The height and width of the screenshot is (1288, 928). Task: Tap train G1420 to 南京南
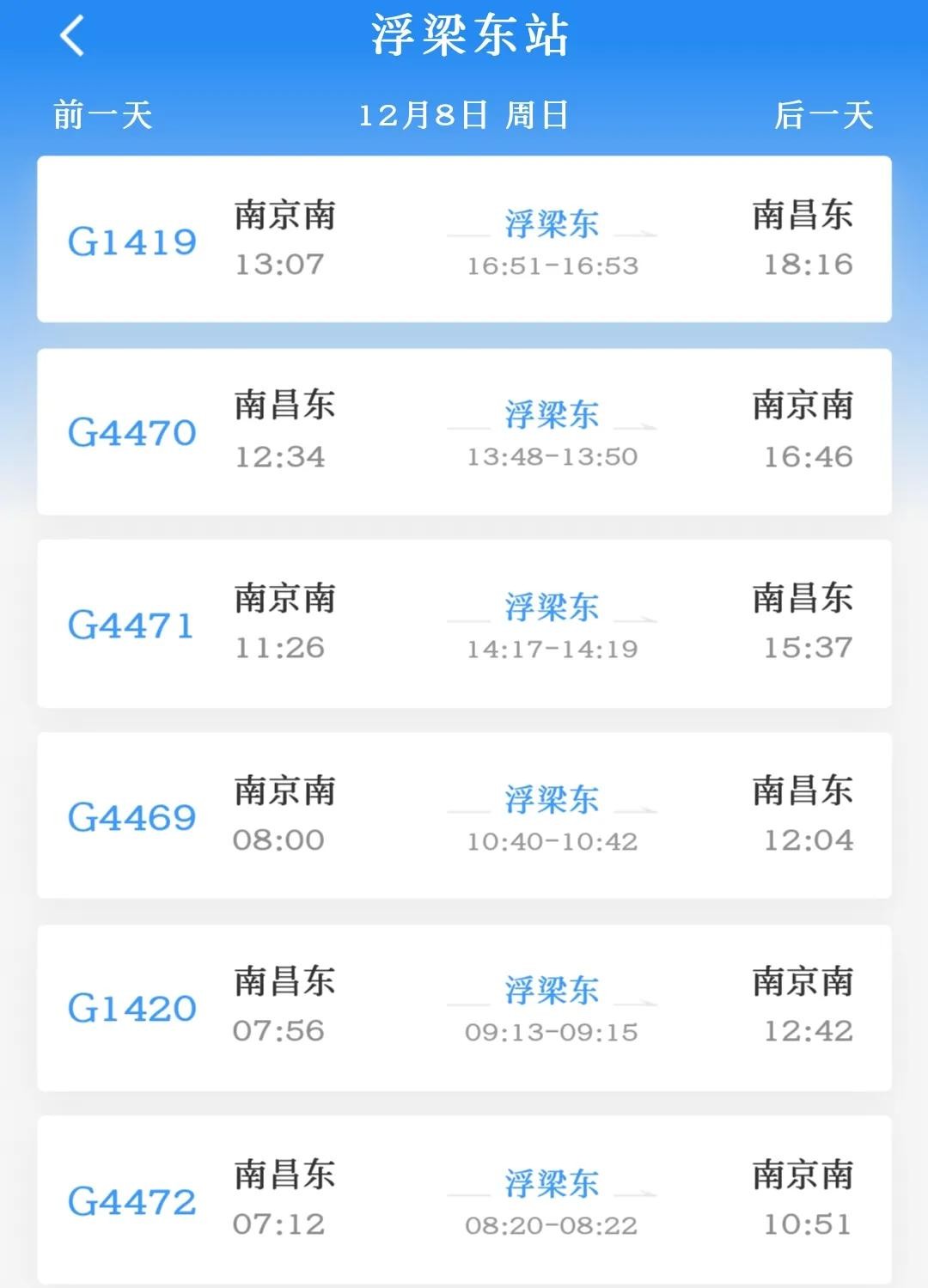click(464, 1008)
